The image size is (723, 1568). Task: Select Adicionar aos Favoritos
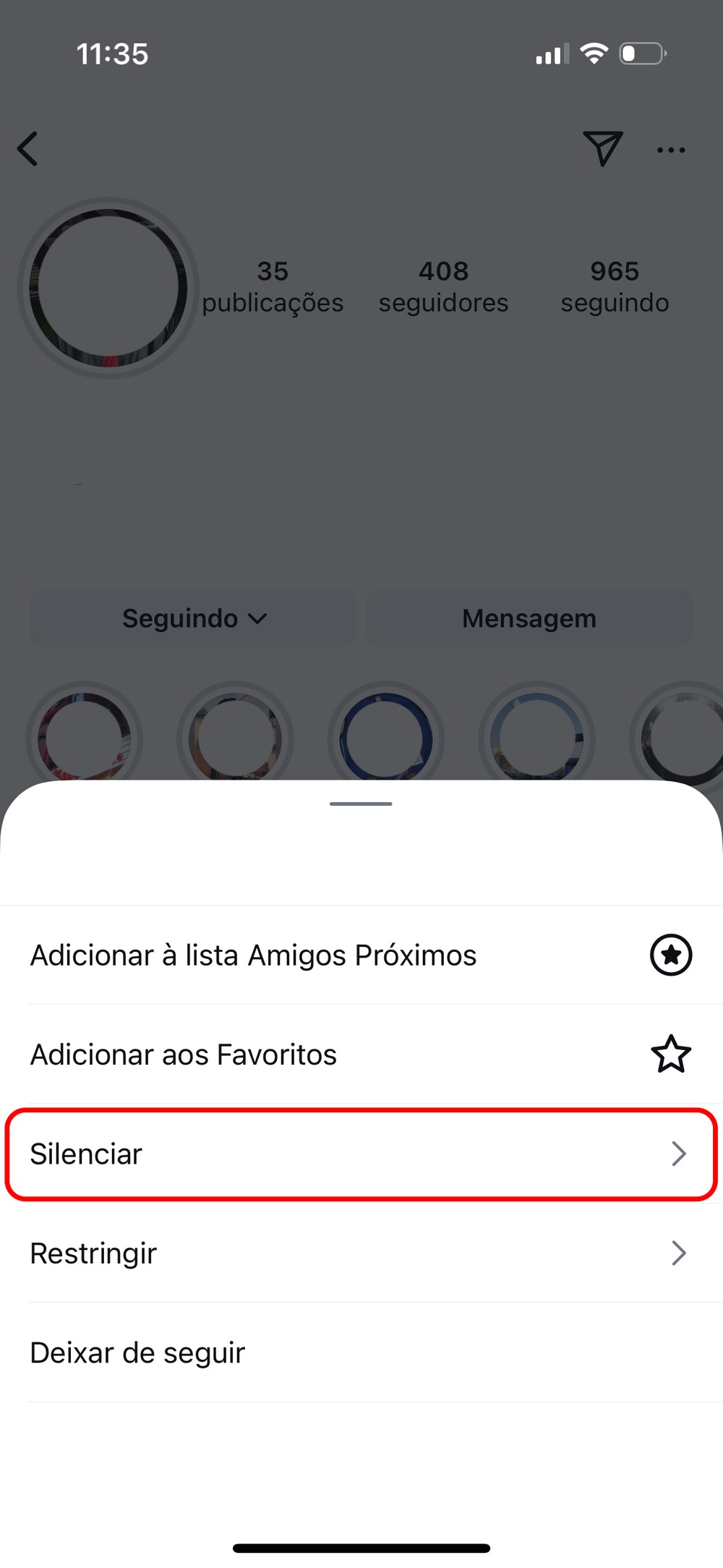coord(361,1054)
